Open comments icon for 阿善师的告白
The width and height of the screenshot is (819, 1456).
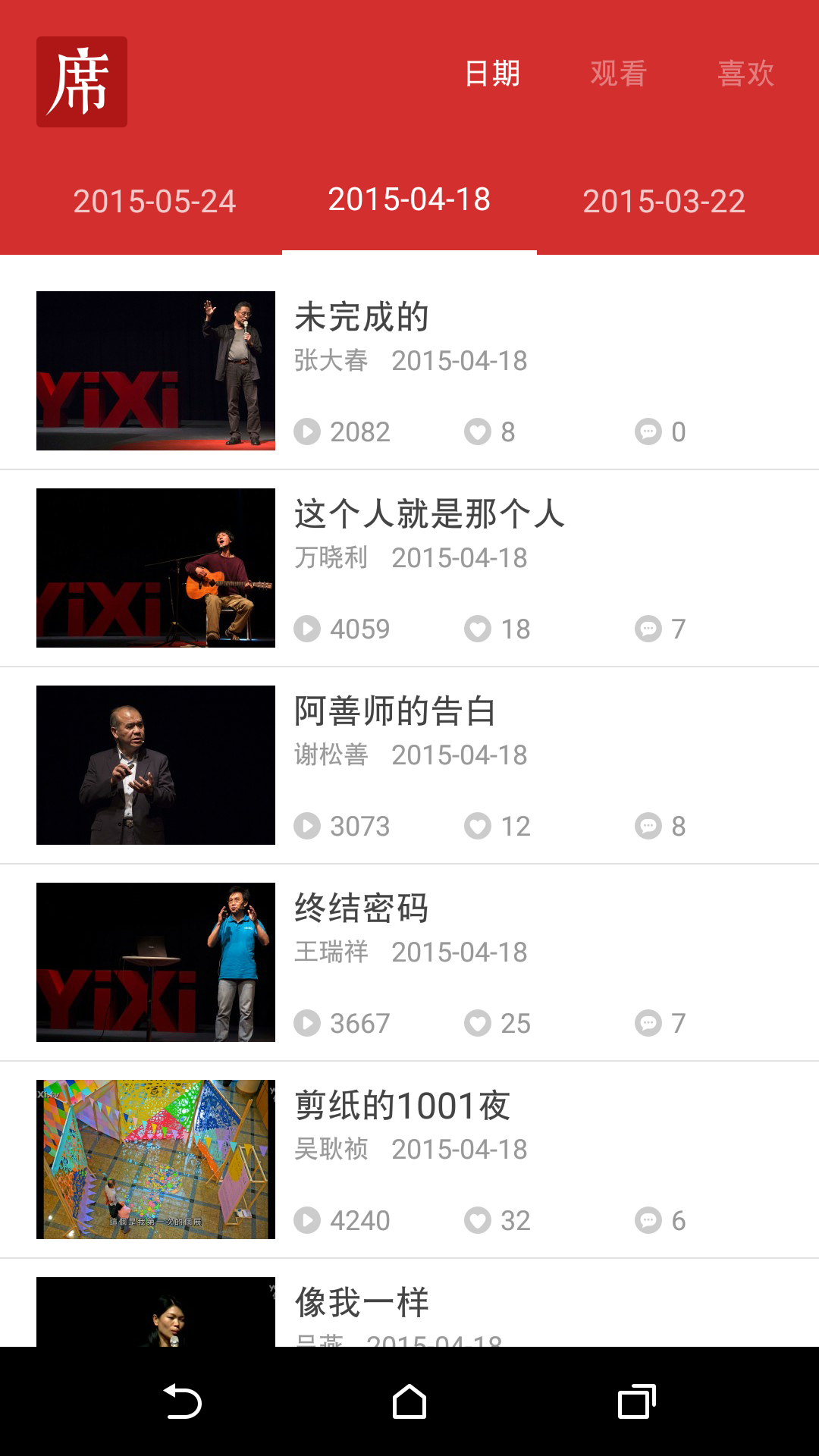[x=648, y=826]
